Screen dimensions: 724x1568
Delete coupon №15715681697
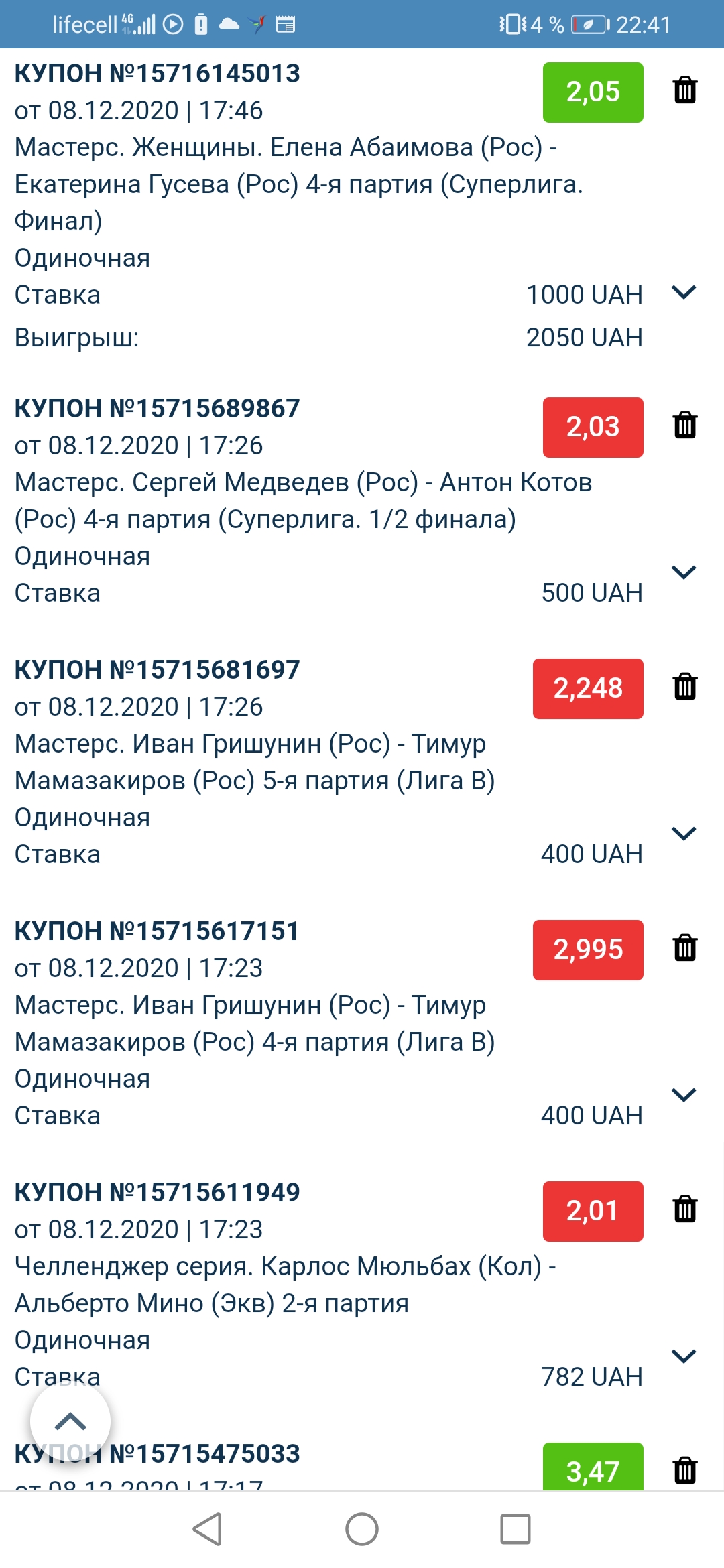click(684, 686)
